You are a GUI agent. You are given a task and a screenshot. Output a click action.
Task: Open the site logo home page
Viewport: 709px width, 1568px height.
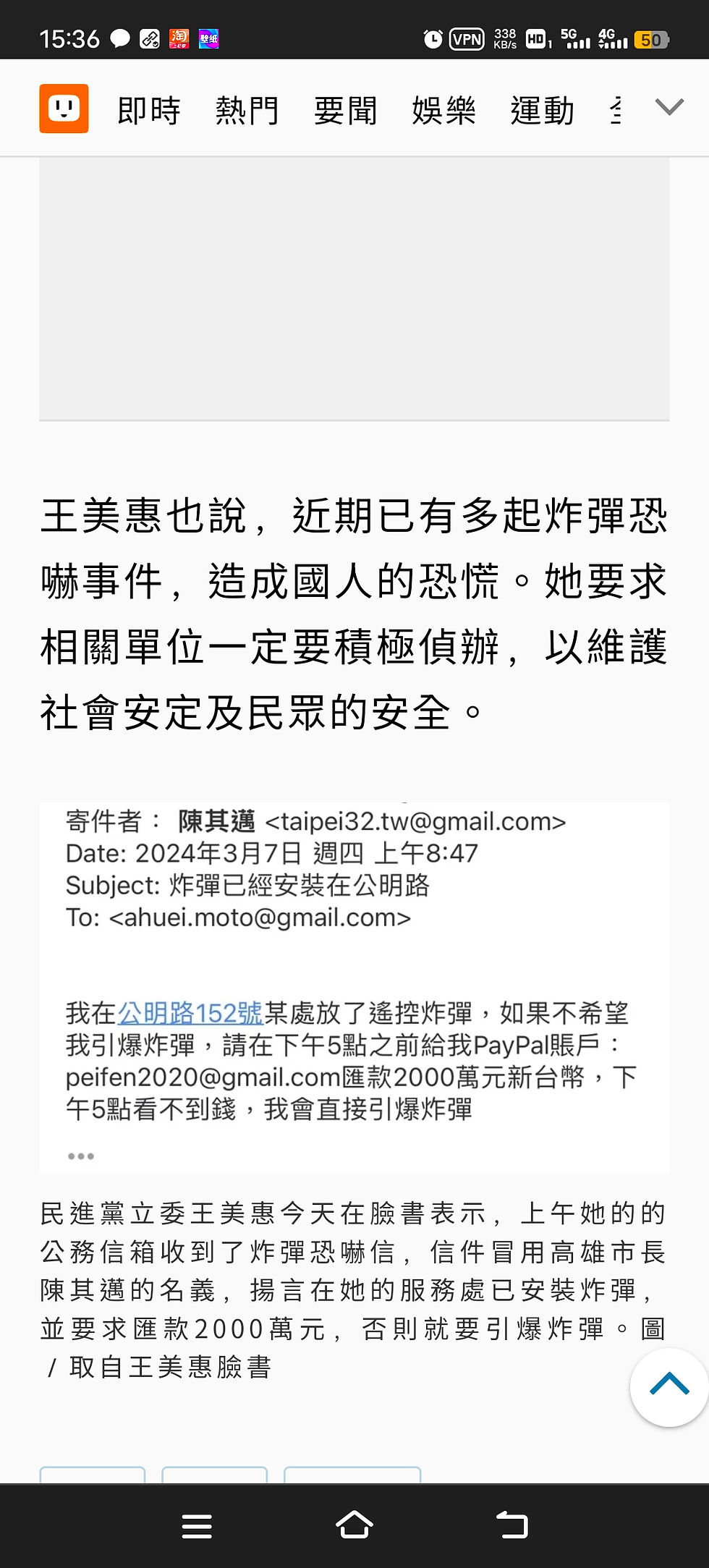(64, 109)
